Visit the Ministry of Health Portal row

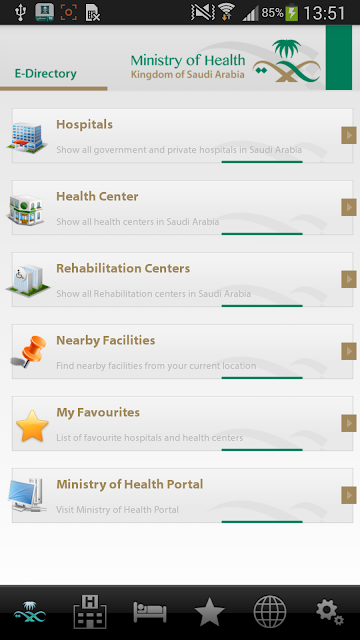(x=182, y=495)
